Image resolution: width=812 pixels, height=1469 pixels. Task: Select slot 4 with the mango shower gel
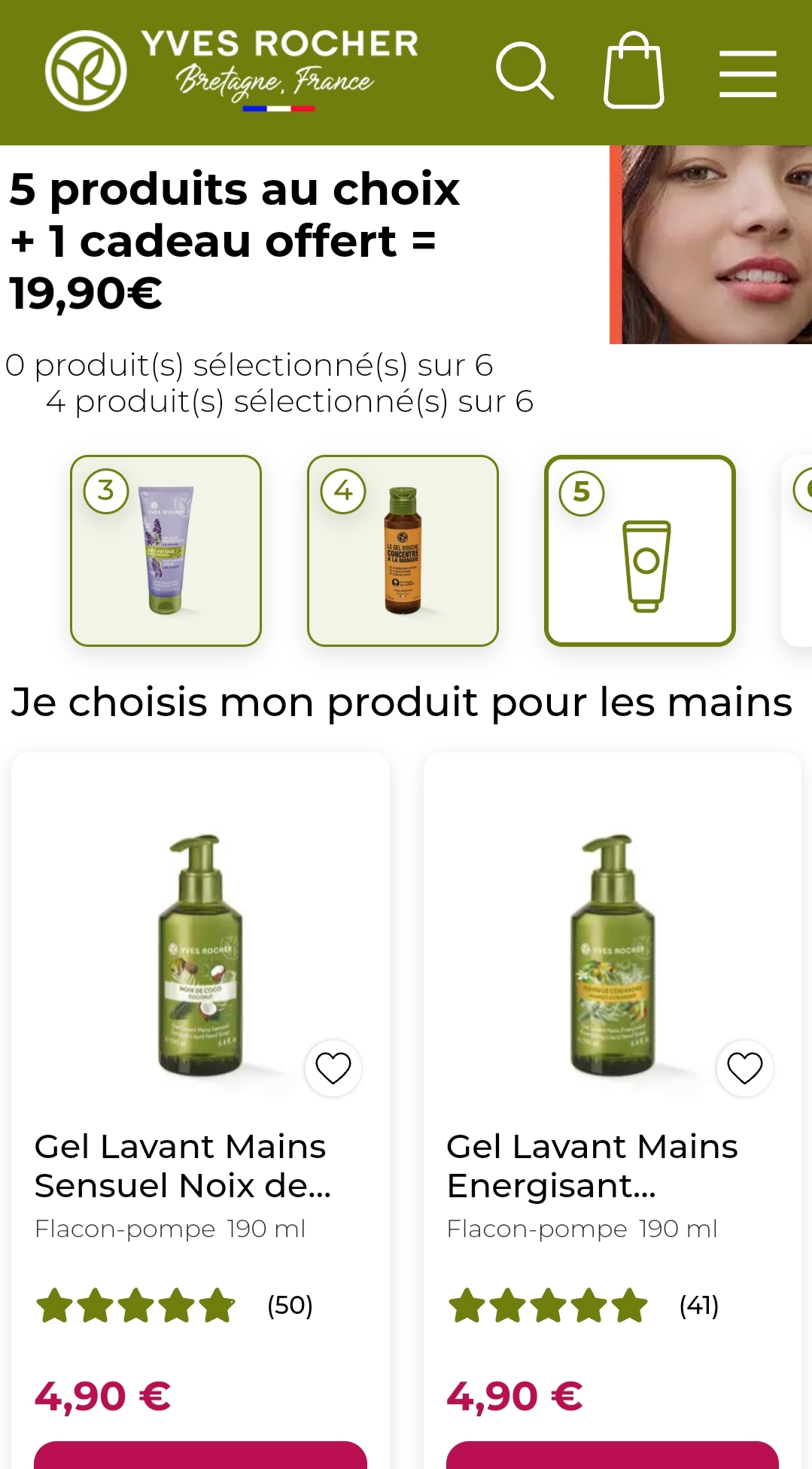click(403, 550)
